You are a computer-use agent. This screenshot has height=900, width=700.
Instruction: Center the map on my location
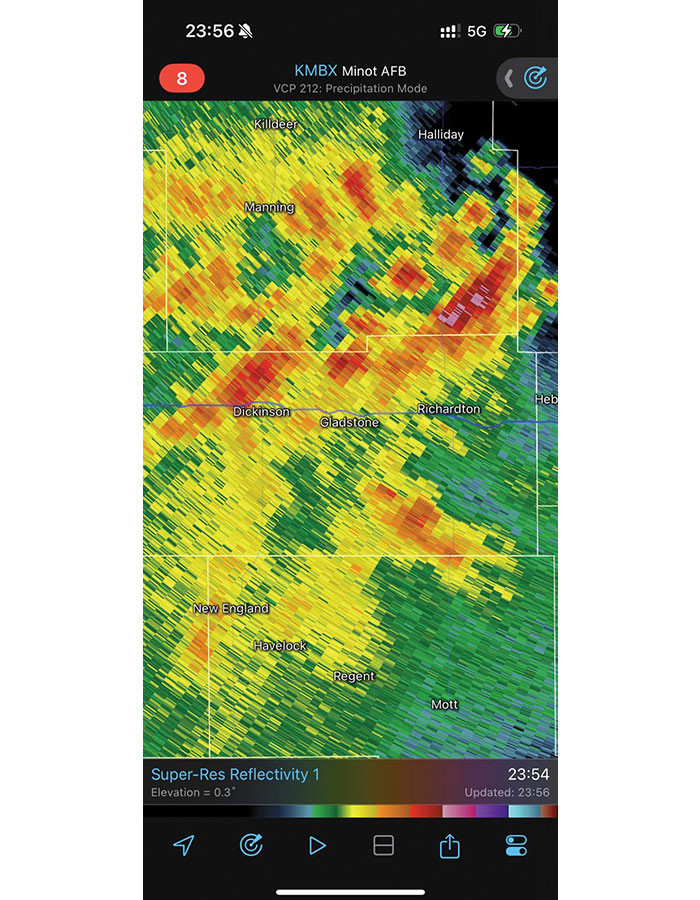183,845
